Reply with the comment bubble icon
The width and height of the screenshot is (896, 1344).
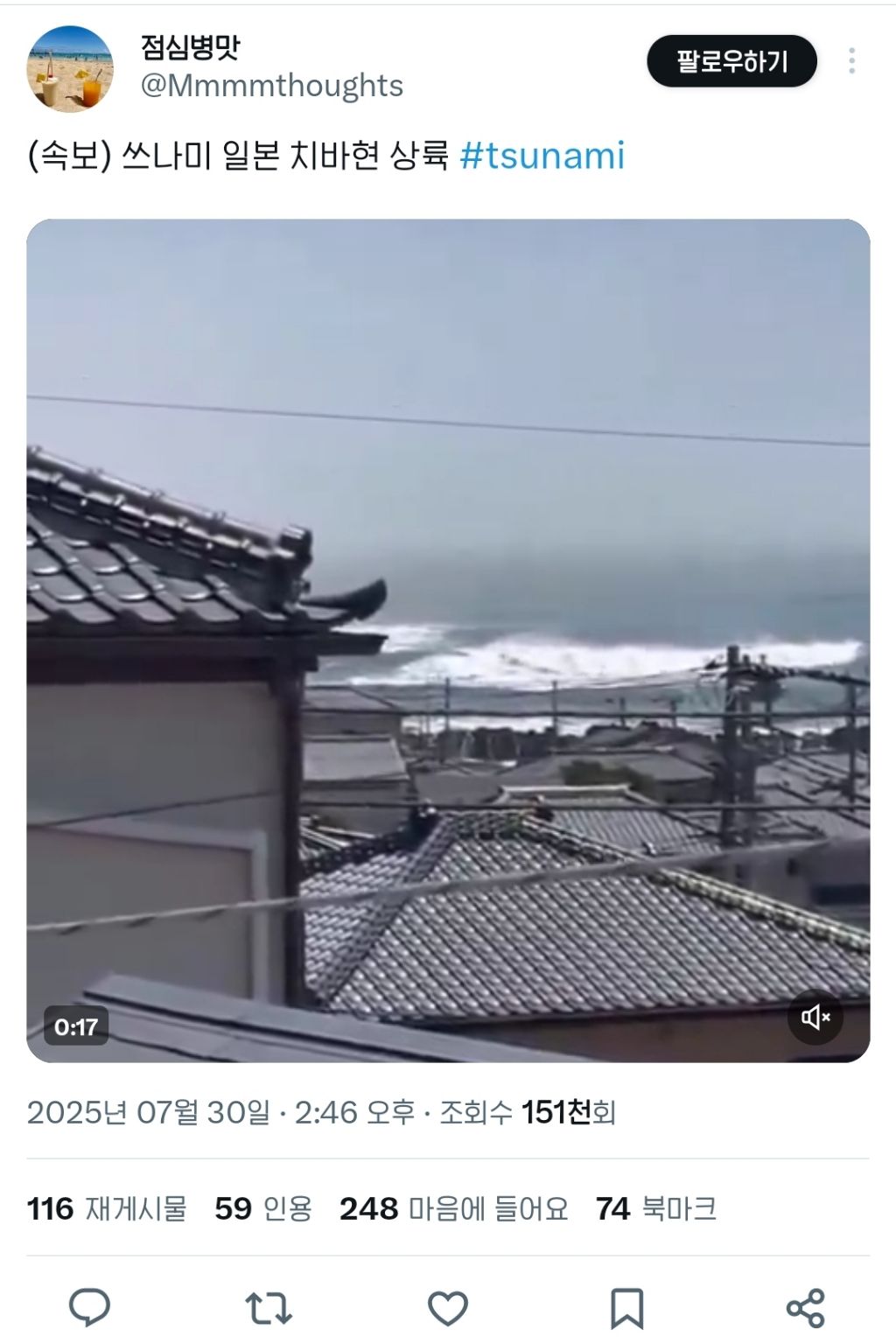point(89,1308)
